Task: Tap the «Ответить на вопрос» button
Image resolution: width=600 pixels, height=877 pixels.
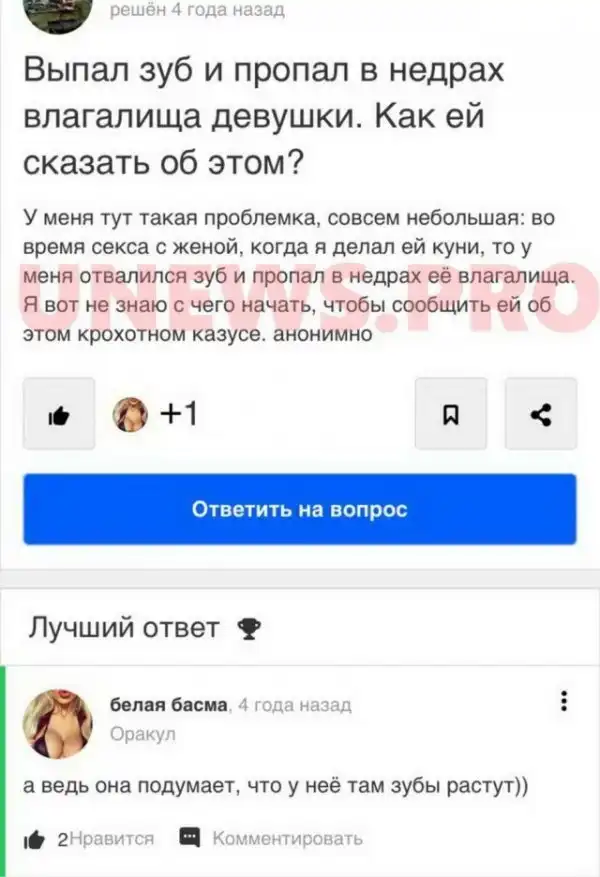Action: click(299, 509)
